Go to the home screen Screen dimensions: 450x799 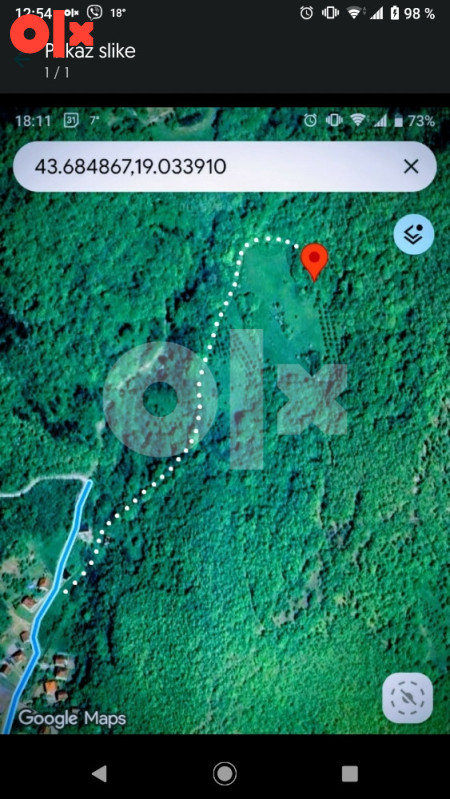[225, 774]
